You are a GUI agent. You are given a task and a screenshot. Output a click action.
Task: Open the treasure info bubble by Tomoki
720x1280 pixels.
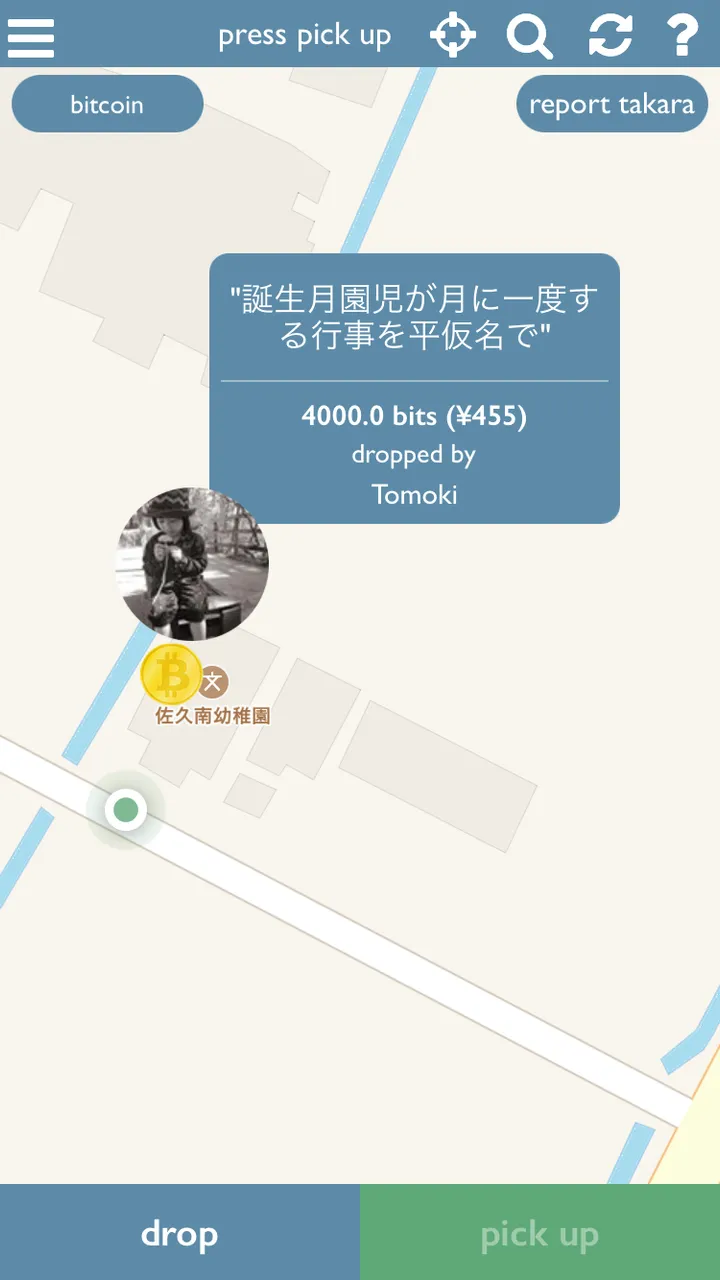(414, 388)
